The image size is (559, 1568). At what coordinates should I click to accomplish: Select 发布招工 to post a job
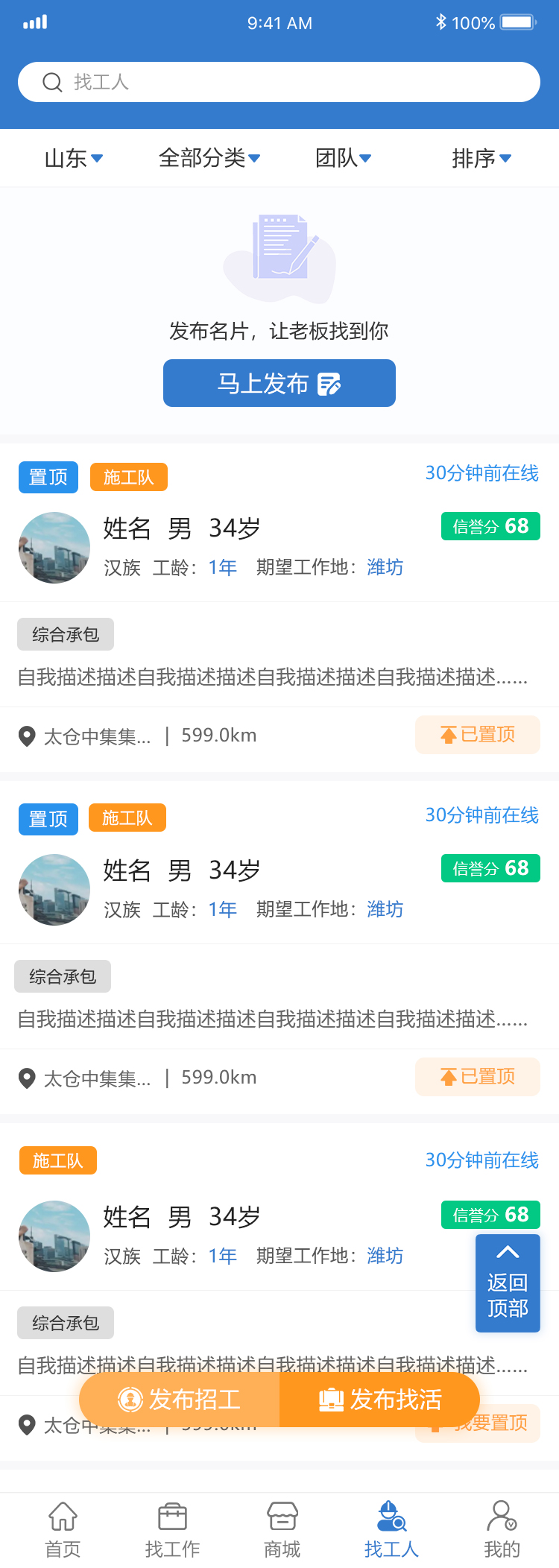[x=180, y=1400]
